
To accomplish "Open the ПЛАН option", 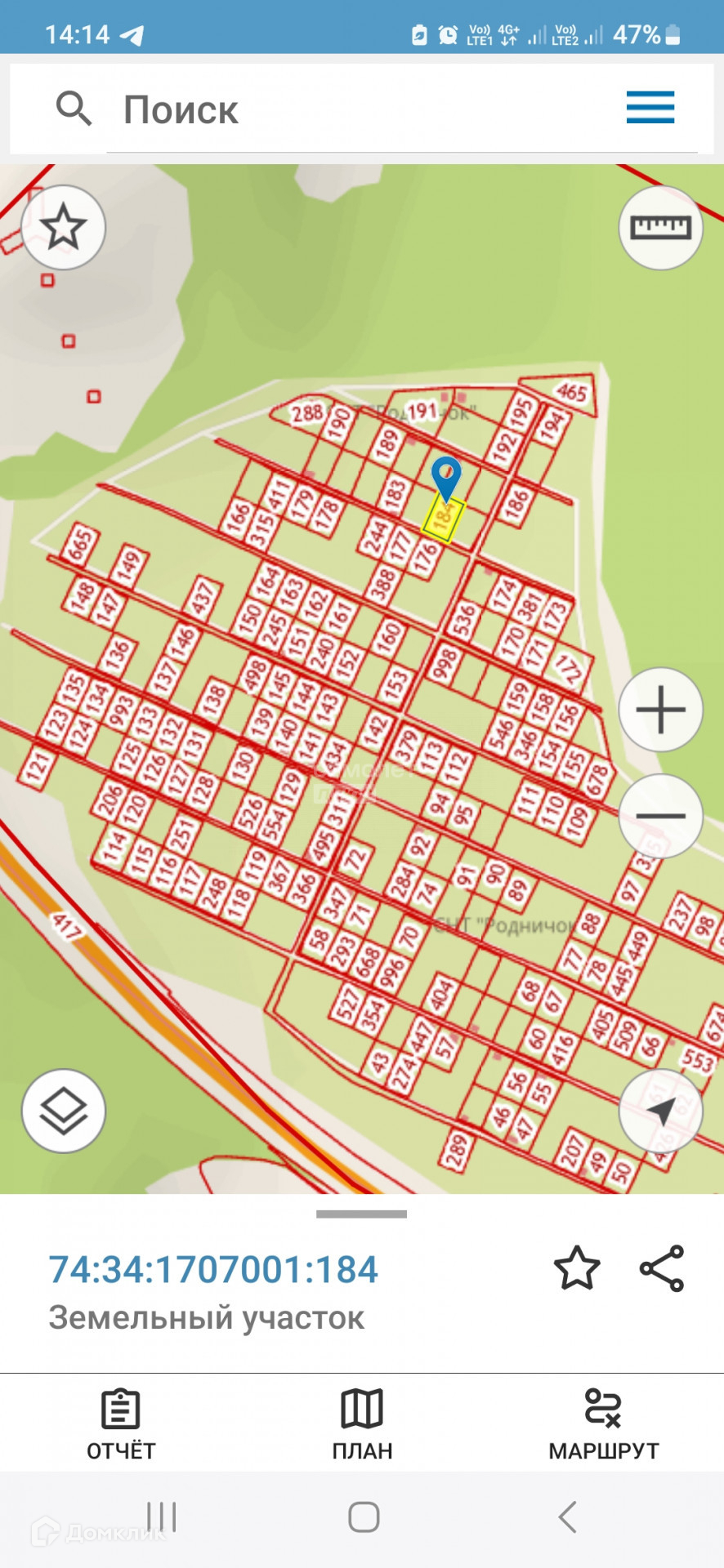I will click(362, 1425).
